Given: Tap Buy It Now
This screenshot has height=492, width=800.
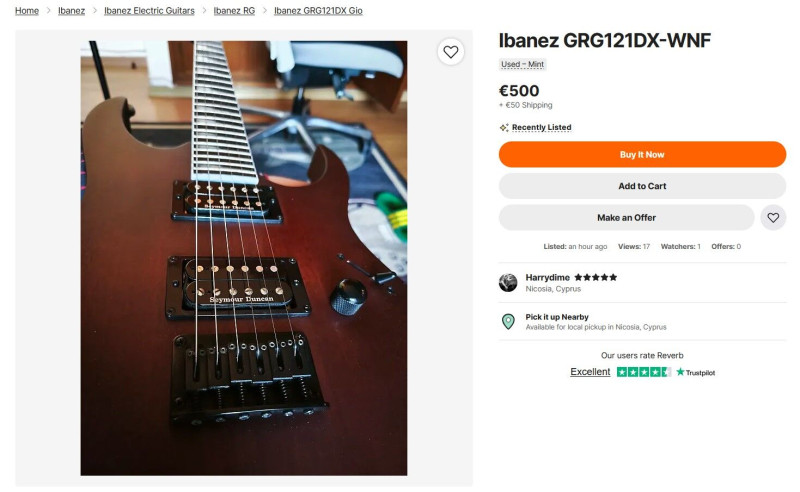Looking at the screenshot, I should pos(642,155).
